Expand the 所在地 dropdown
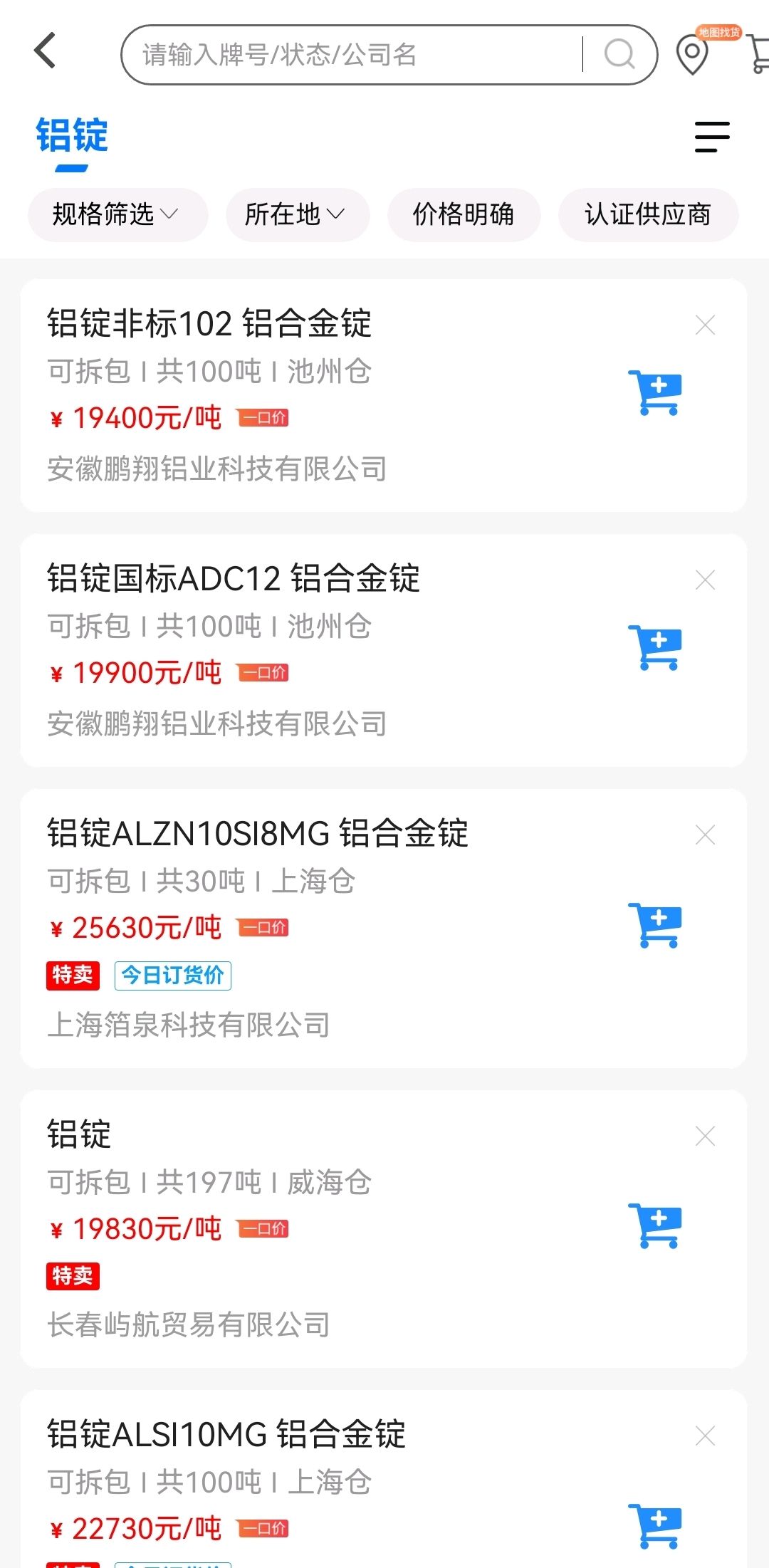Screen dimensions: 769x1568 point(298,214)
